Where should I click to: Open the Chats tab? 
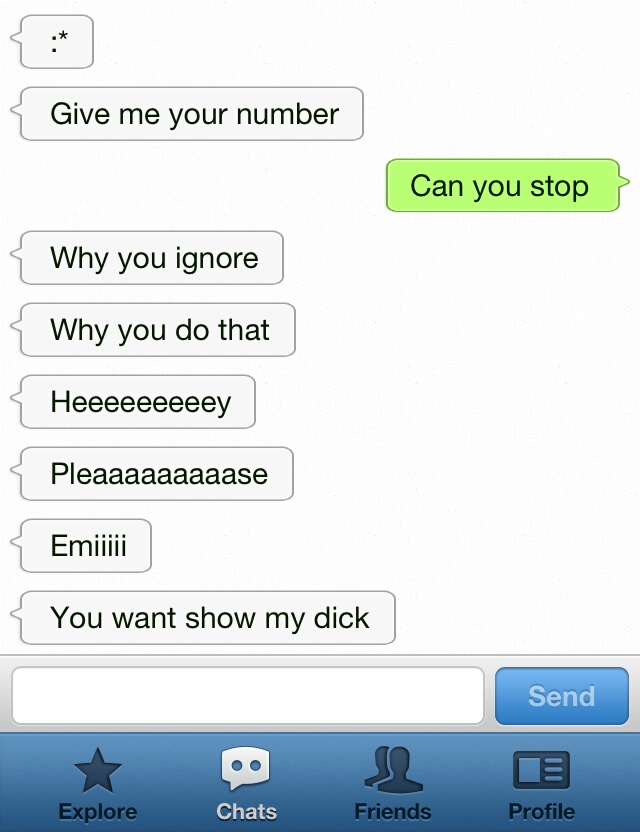tap(246, 785)
